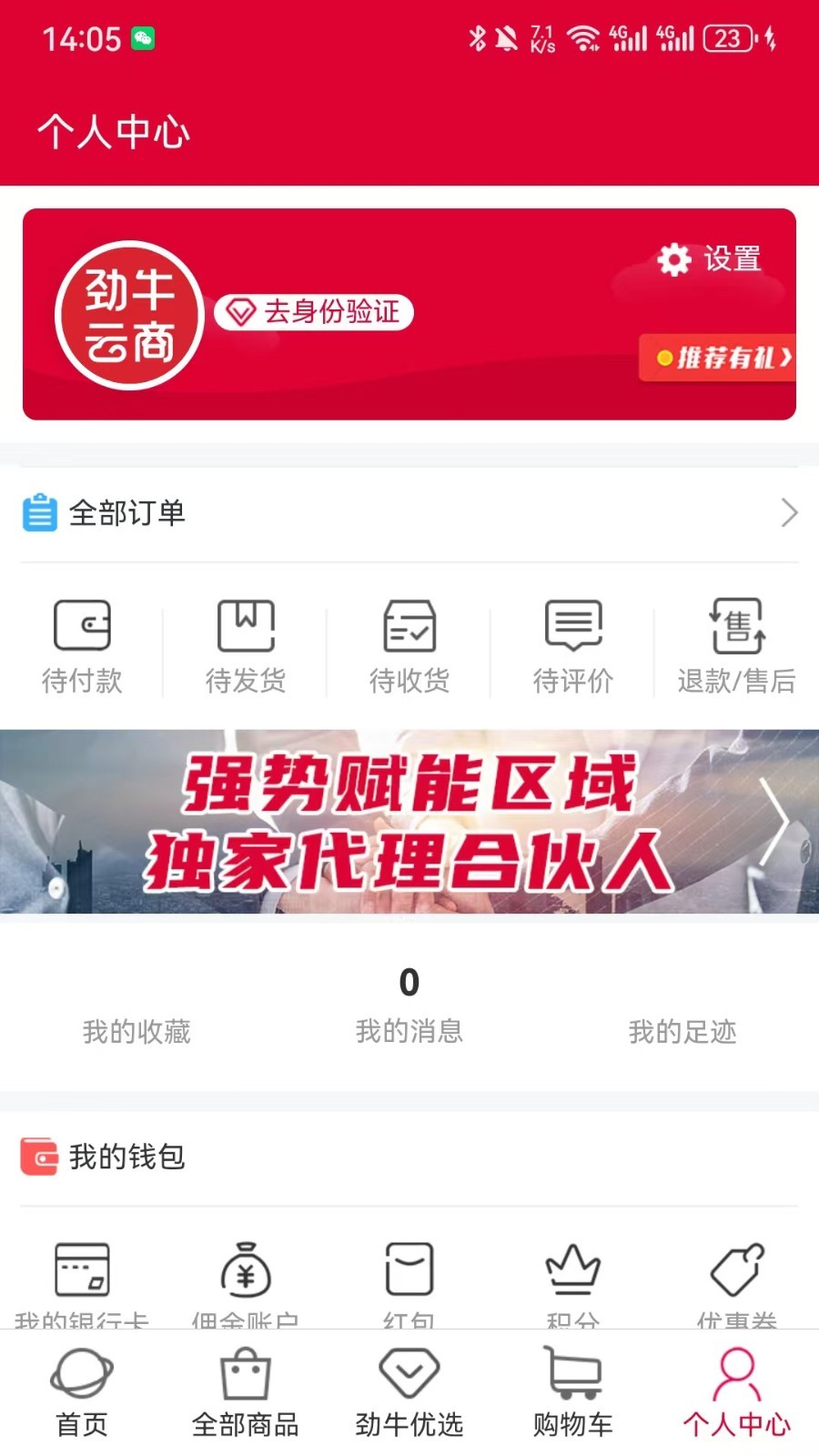Tap 去身份验证 to verify identity
The height and width of the screenshot is (1456, 819).
coord(315,312)
